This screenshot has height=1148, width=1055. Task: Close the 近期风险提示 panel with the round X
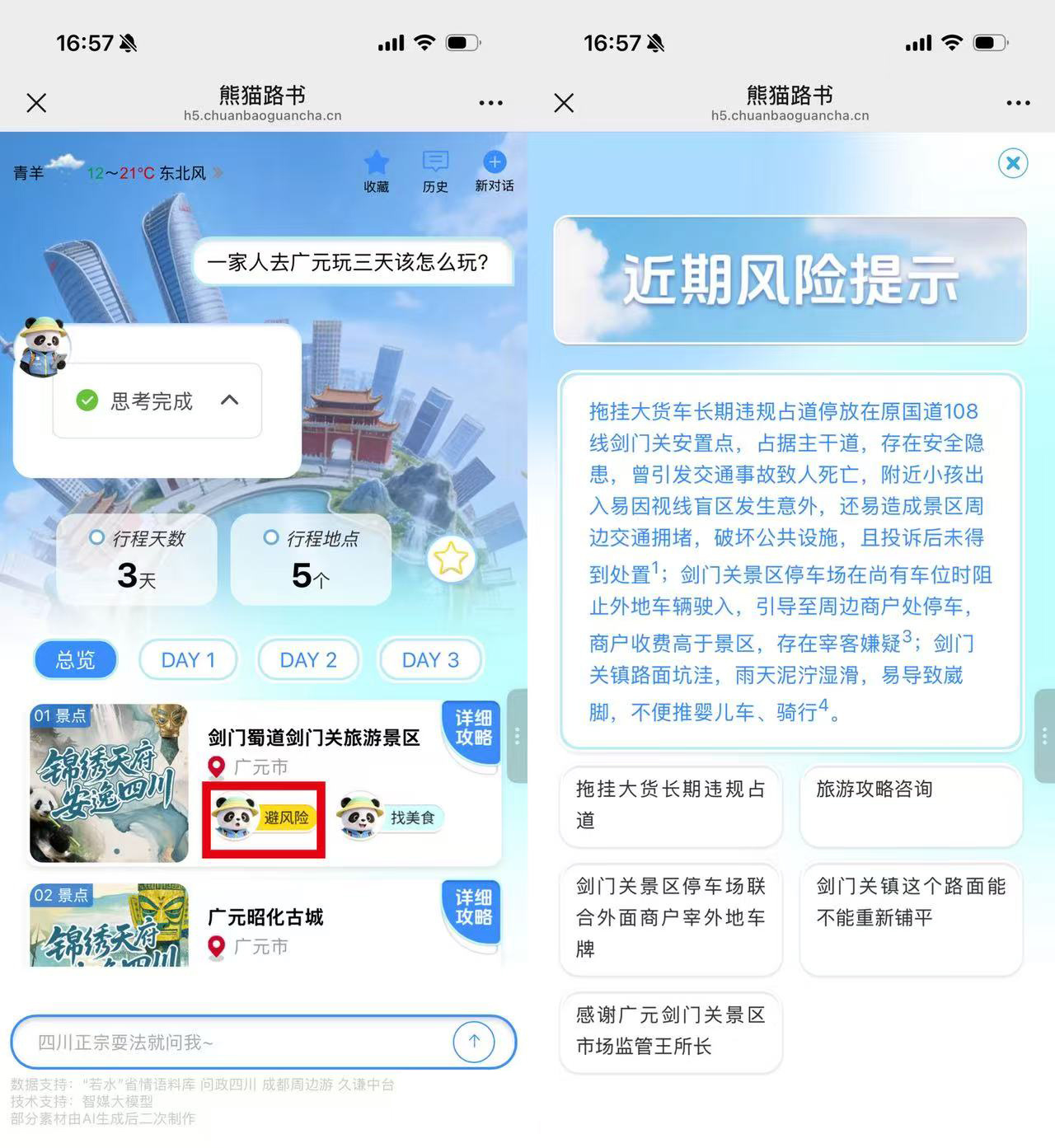(1012, 163)
